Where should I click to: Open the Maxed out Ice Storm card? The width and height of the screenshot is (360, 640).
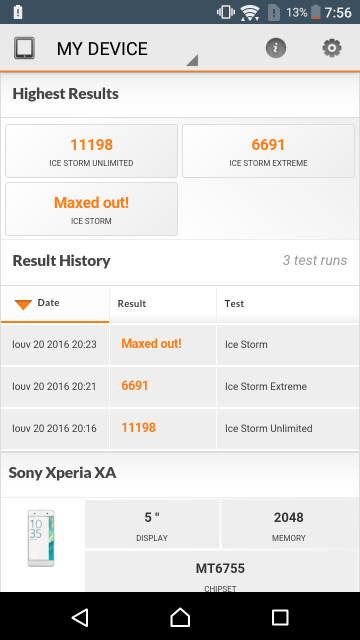pyautogui.click(x=91, y=209)
